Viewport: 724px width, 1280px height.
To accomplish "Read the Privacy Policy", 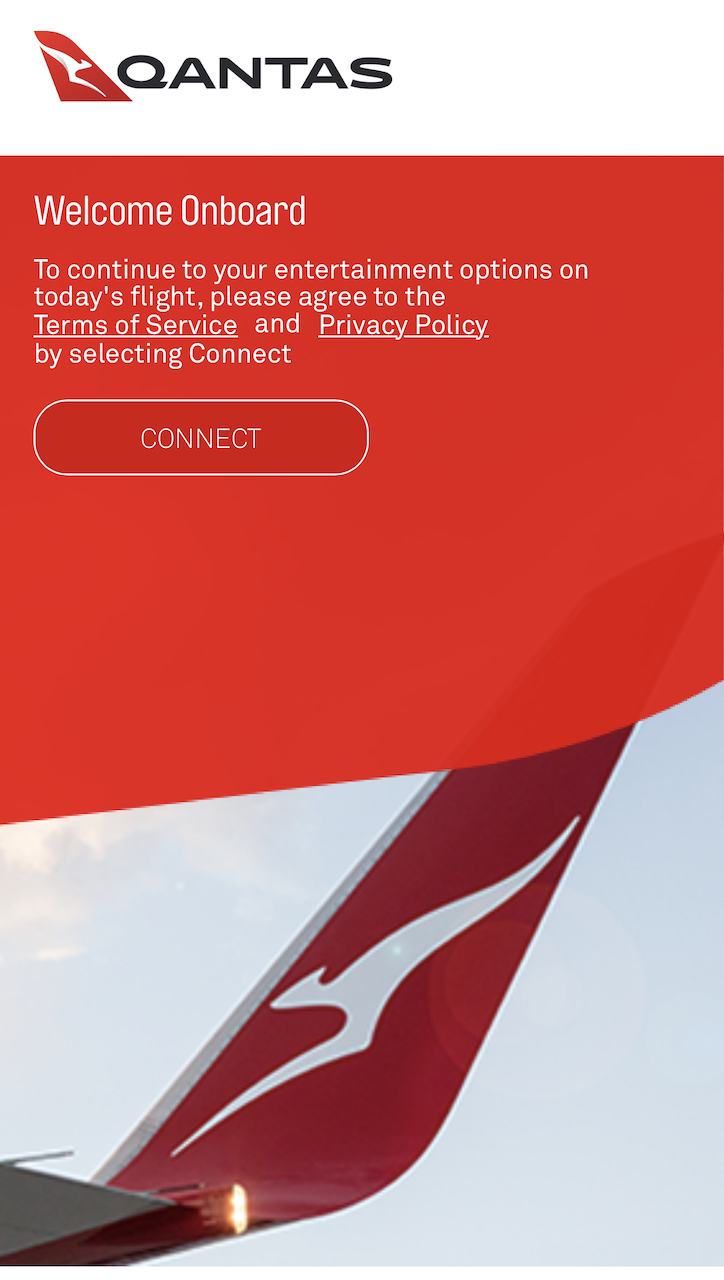I will (x=403, y=325).
